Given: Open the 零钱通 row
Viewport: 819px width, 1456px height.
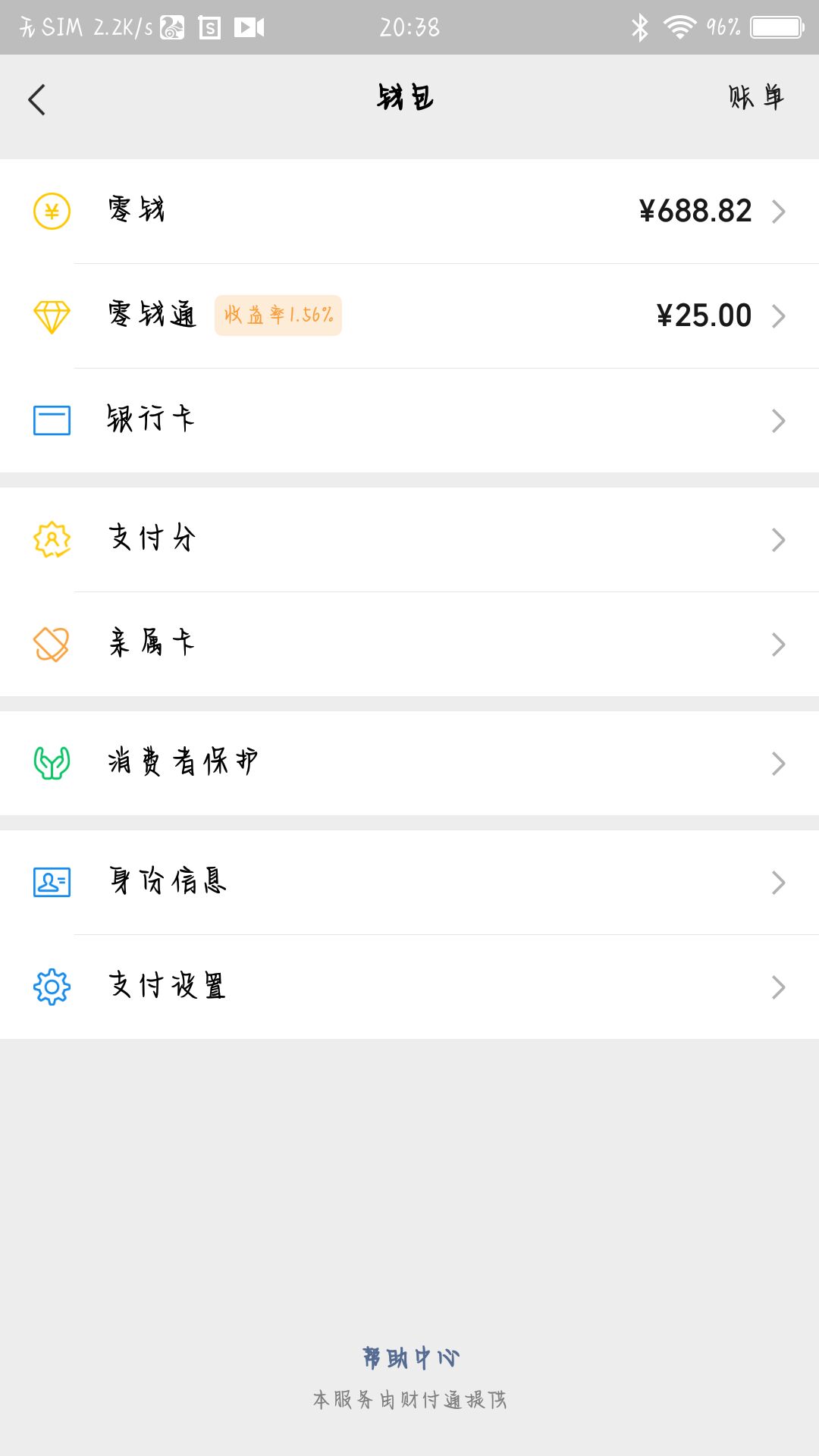Looking at the screenshot, I should pyautogui.click(x=409, y=315).
